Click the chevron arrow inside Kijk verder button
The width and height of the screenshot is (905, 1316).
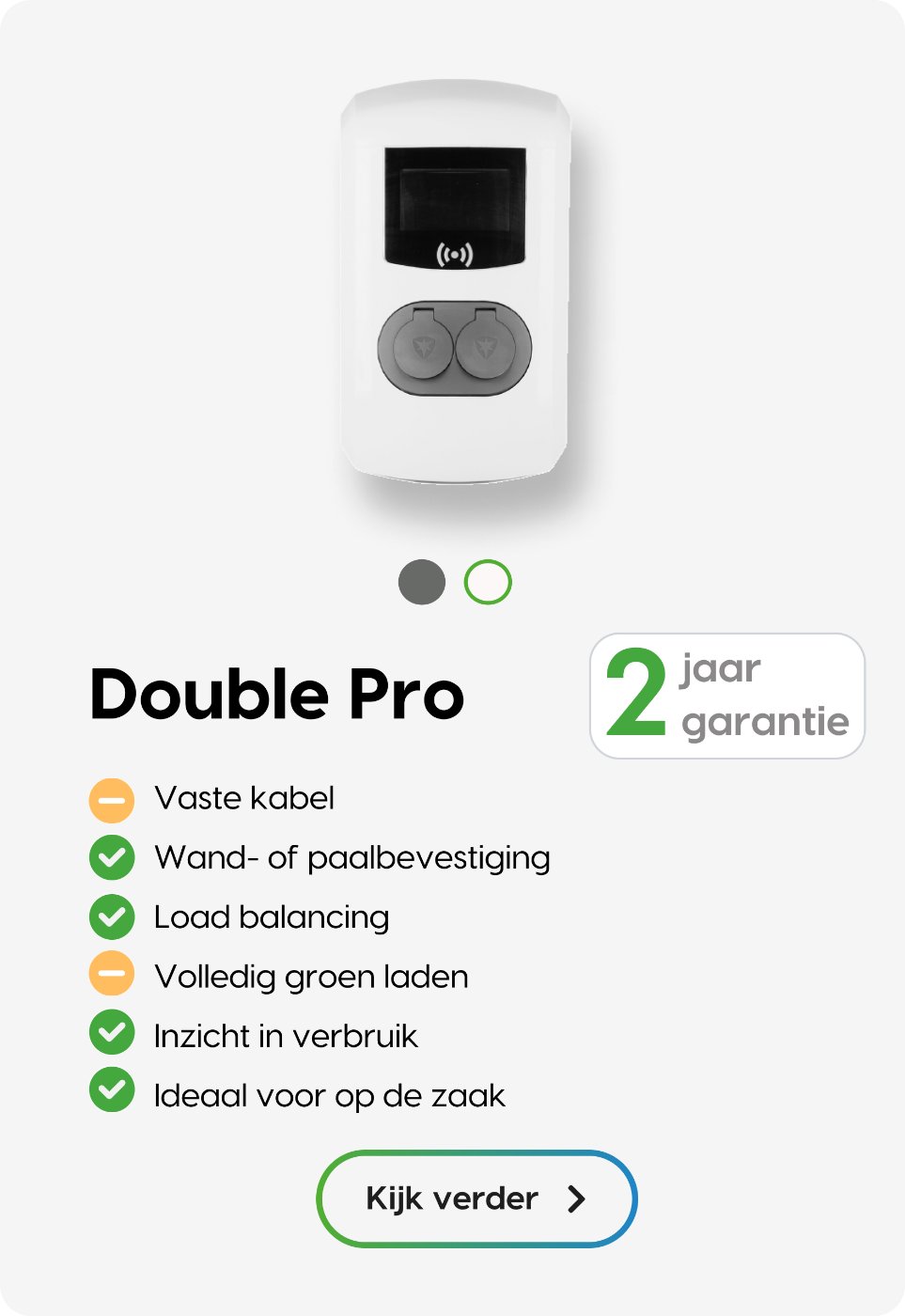click(x=578, y=1198)
